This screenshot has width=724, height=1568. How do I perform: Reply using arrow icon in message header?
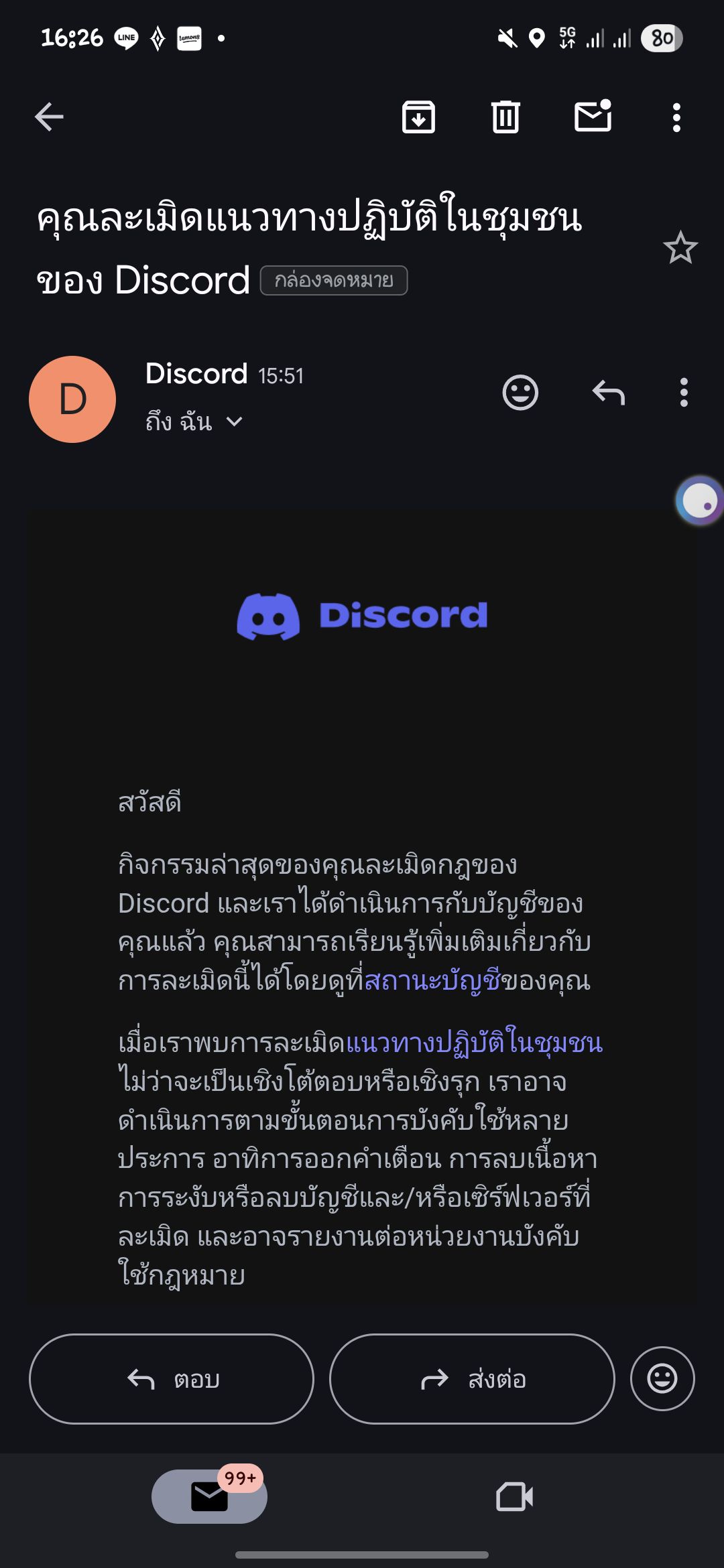[609, 393]
